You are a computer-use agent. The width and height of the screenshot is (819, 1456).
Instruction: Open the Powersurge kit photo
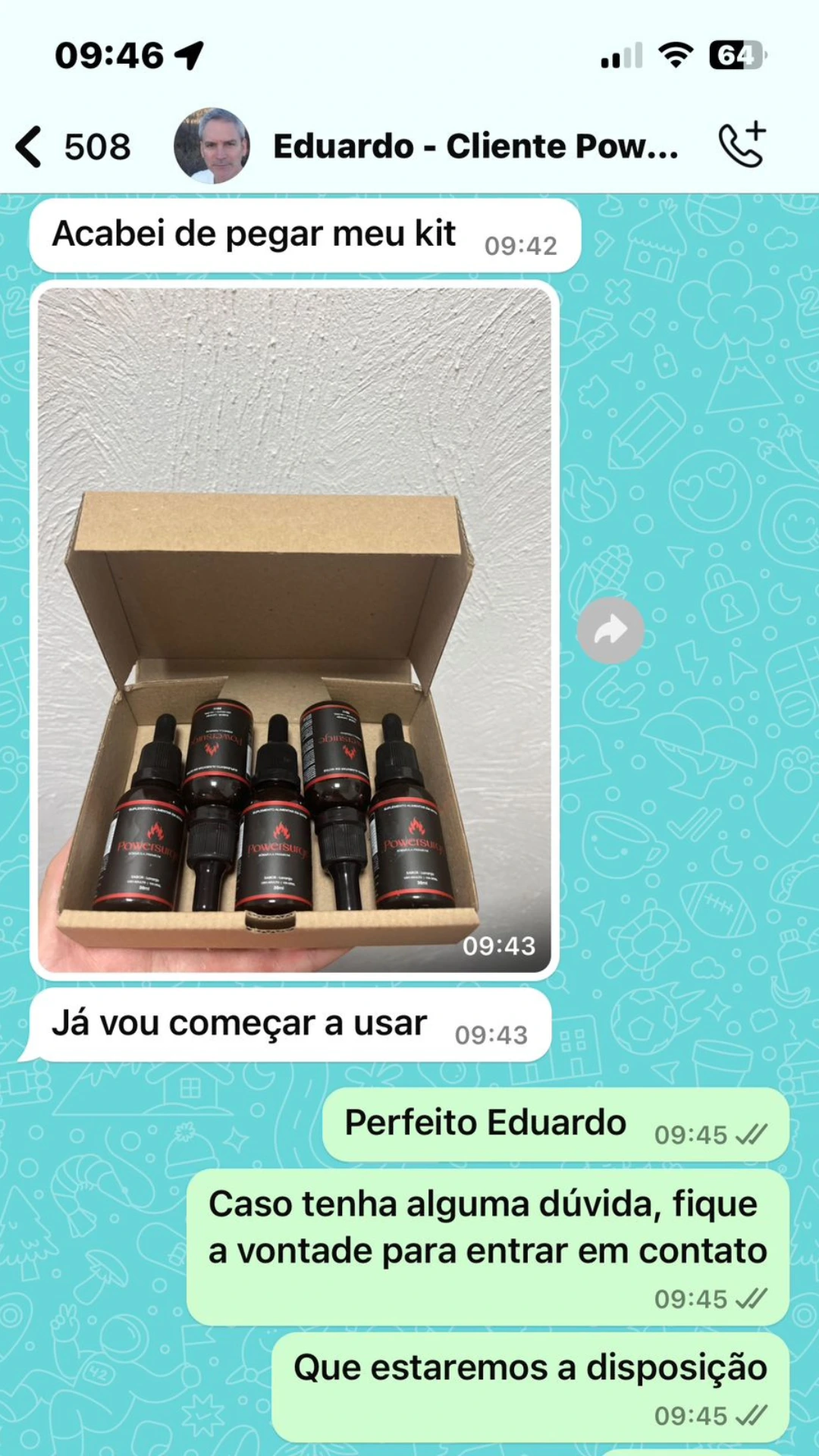294,629
